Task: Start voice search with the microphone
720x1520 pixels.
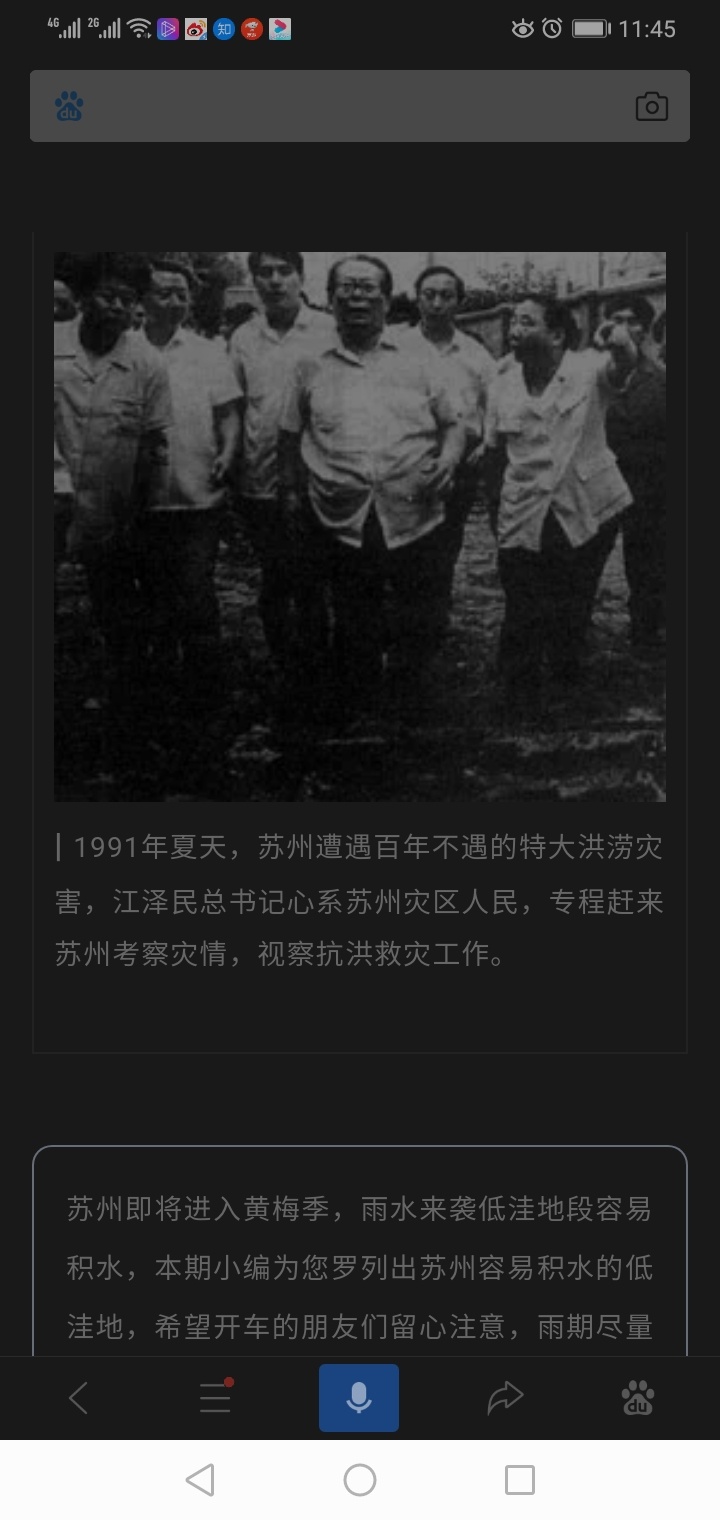Action: tap(359, 1398)
